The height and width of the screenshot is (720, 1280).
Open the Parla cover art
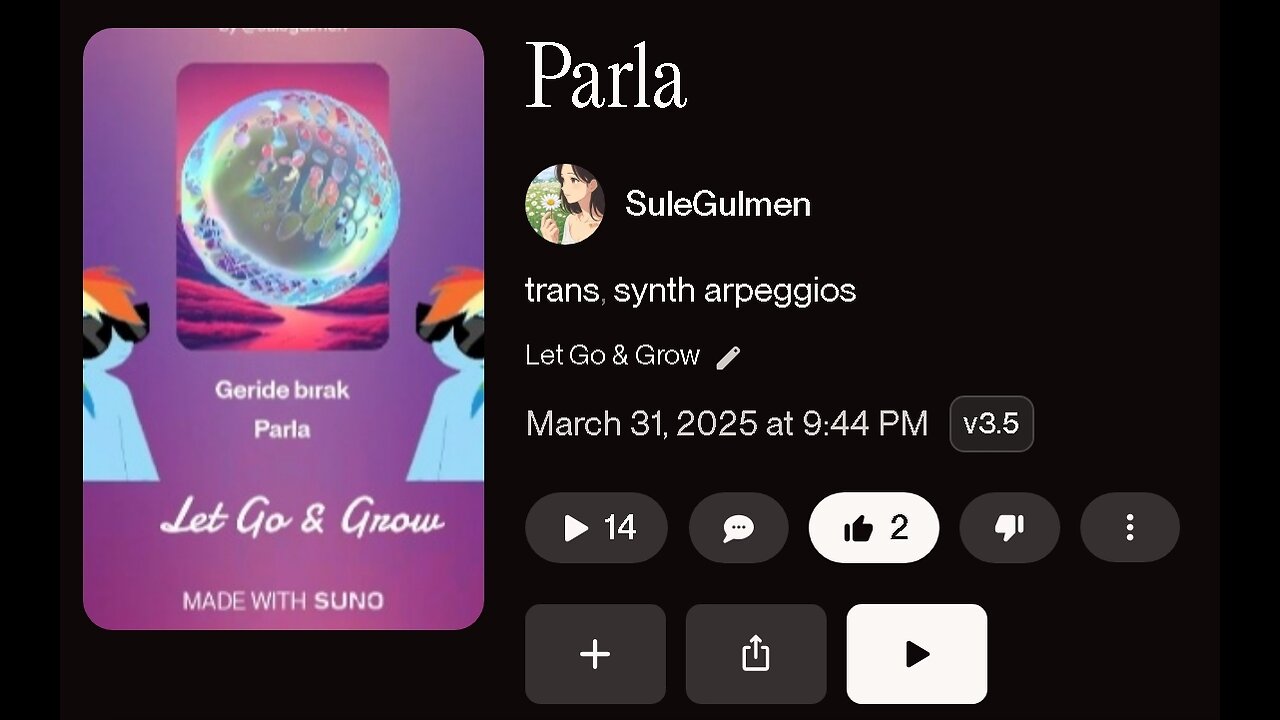283,329
